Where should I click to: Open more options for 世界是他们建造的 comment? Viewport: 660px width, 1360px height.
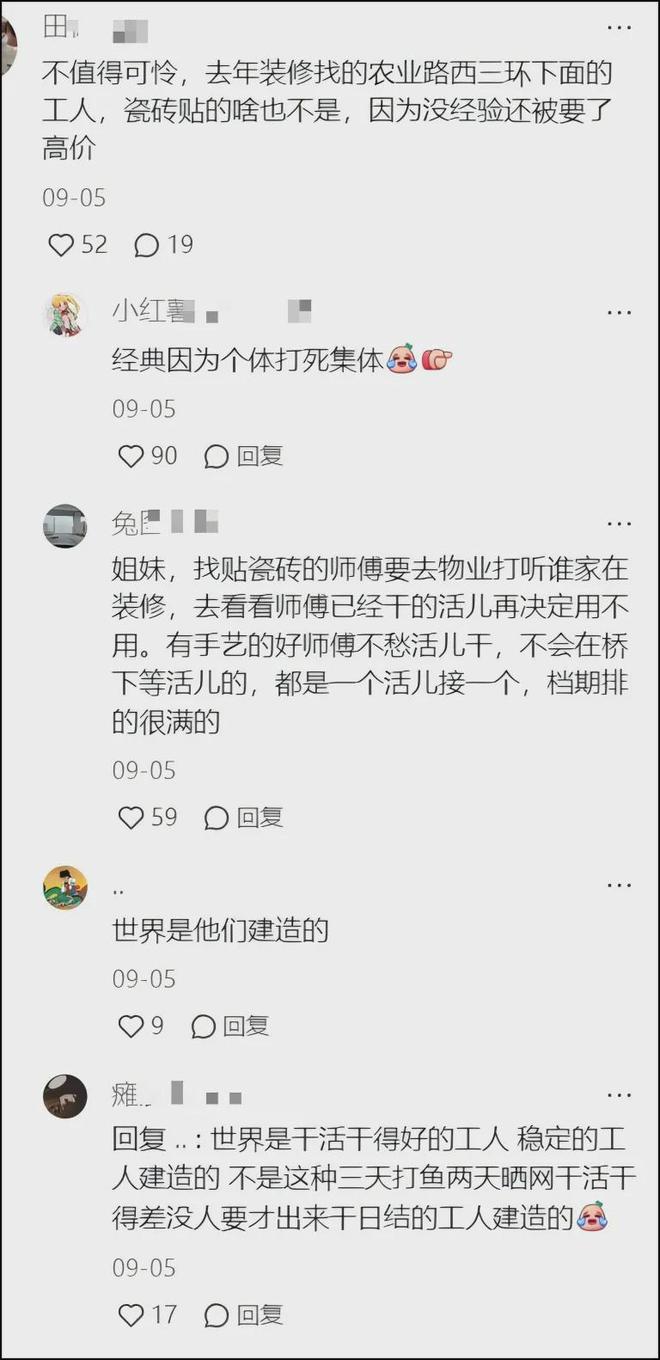619,886
